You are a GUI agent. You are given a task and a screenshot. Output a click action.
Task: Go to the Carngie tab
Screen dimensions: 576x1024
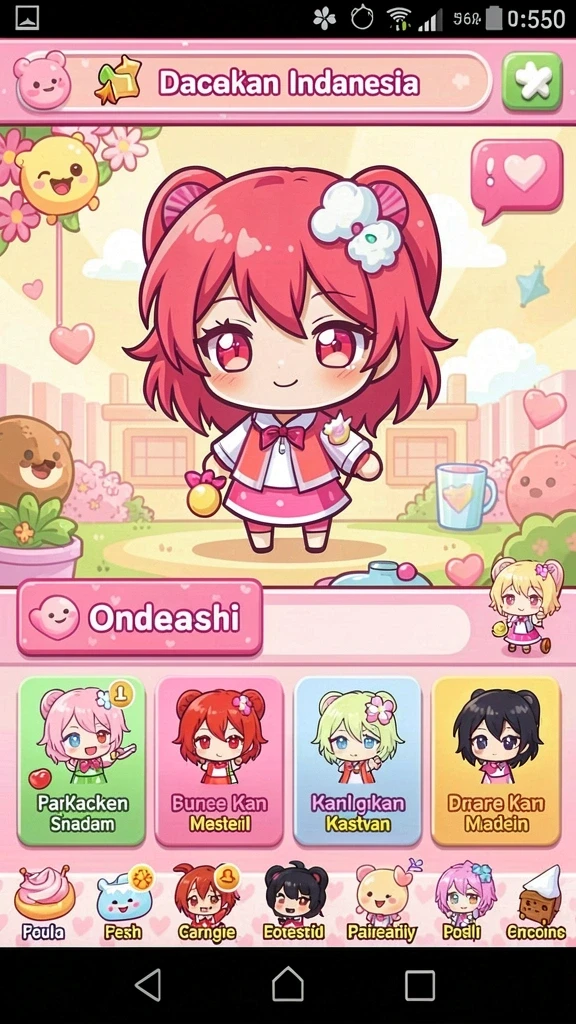point(207,904)
